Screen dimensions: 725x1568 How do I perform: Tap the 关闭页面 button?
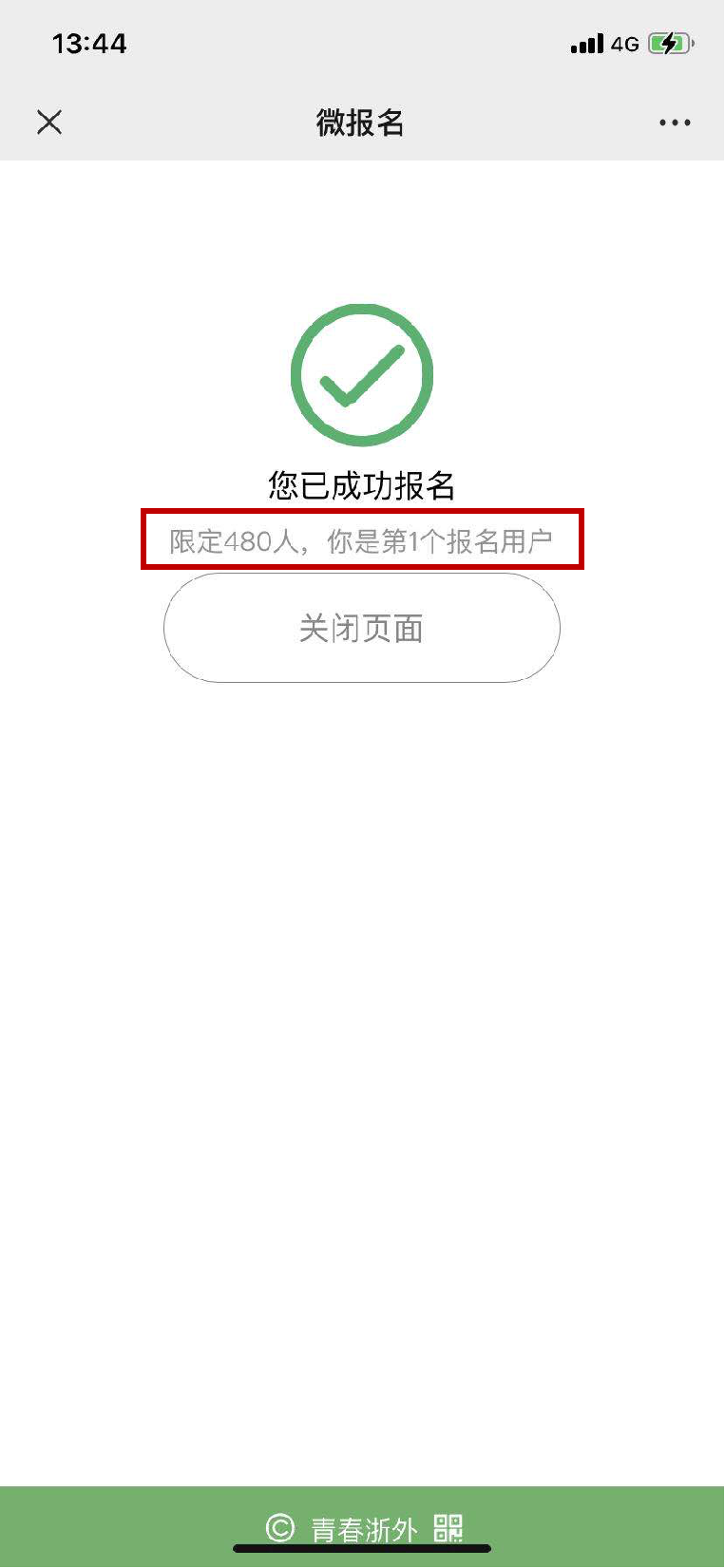pyautogui.click(x=361, y=628)
